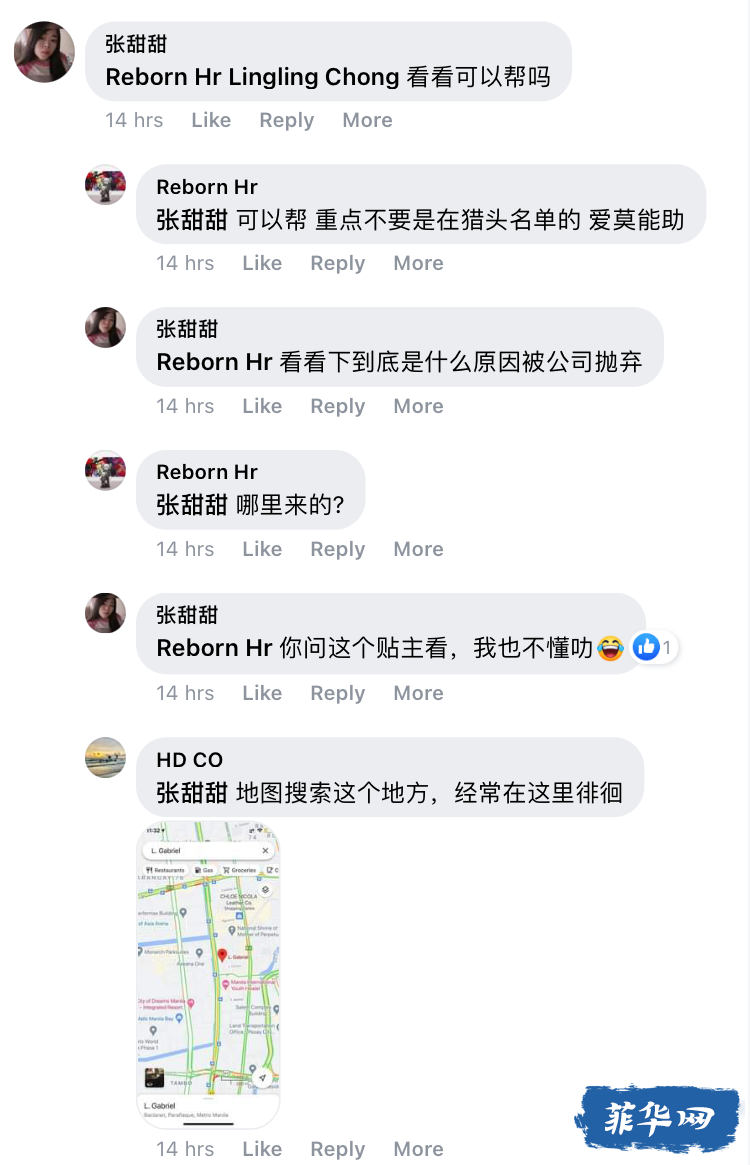
Task: Open More options under "看看可以帮吗" comment
Action: pyautogui.click(x=367, y=120)
